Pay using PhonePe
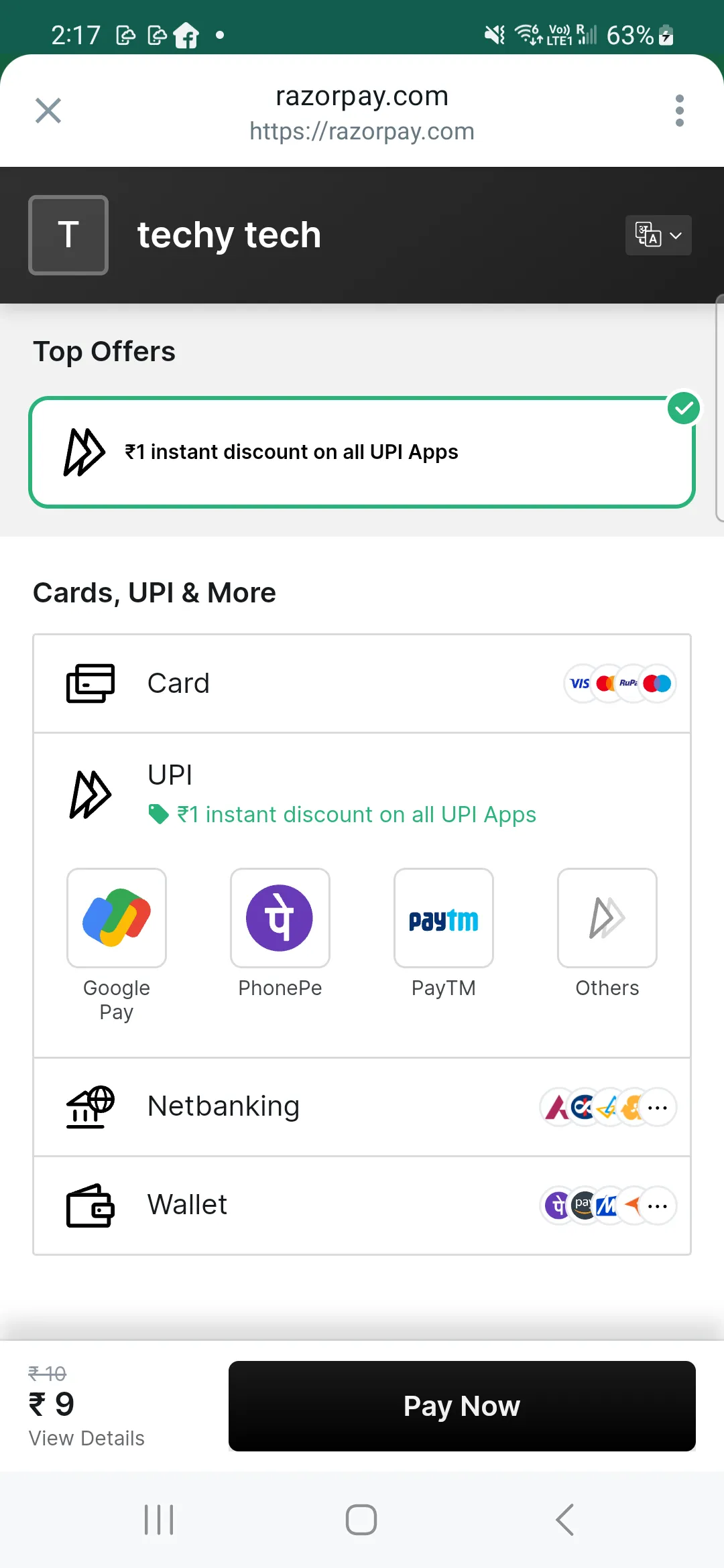 [x=280, y=918]
